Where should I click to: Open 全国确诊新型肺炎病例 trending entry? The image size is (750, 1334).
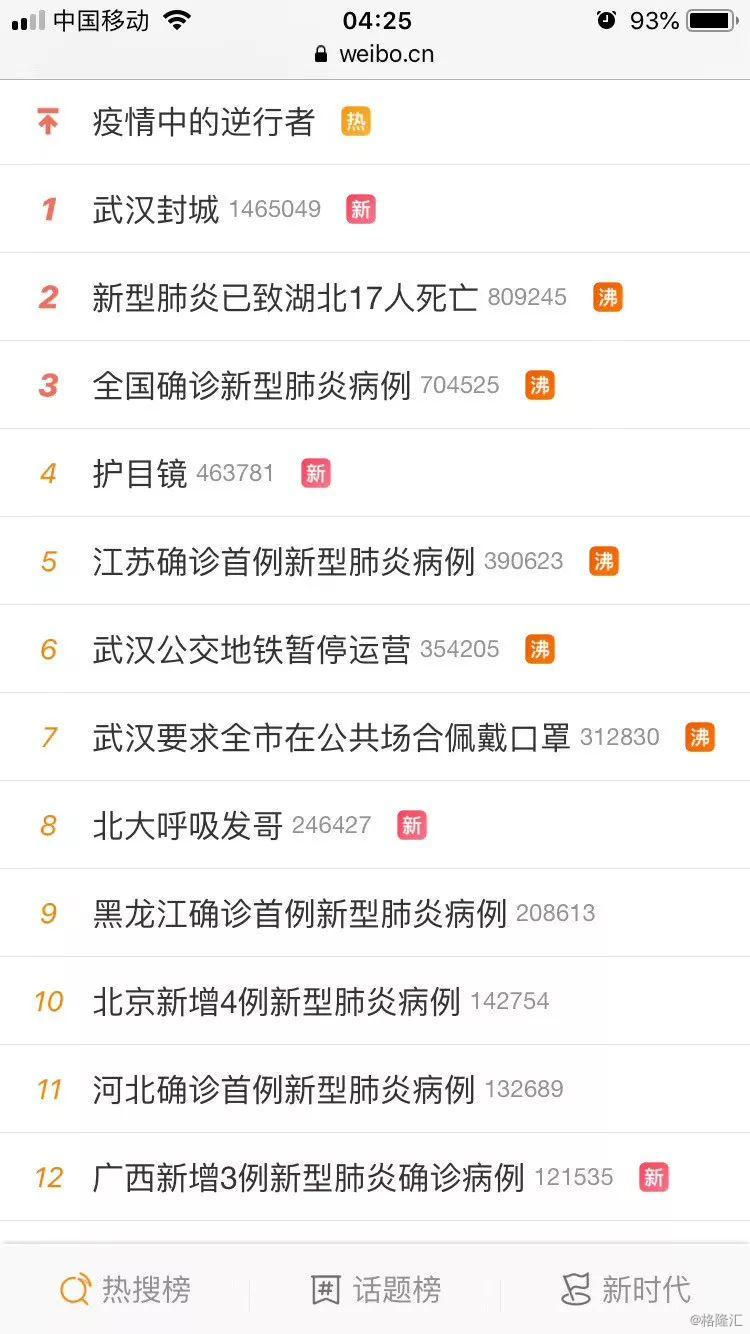click(252, 385)
